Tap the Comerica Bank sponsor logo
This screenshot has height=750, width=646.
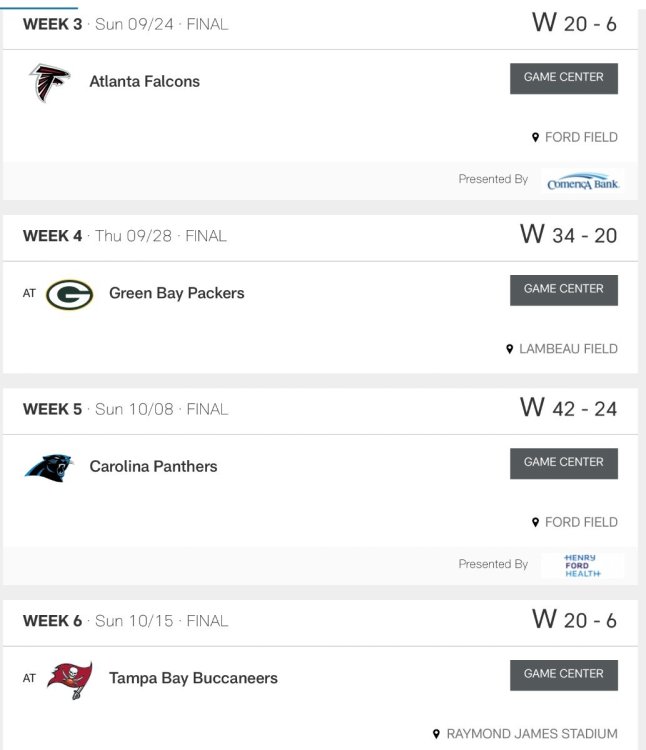click(x=583, y=181)
